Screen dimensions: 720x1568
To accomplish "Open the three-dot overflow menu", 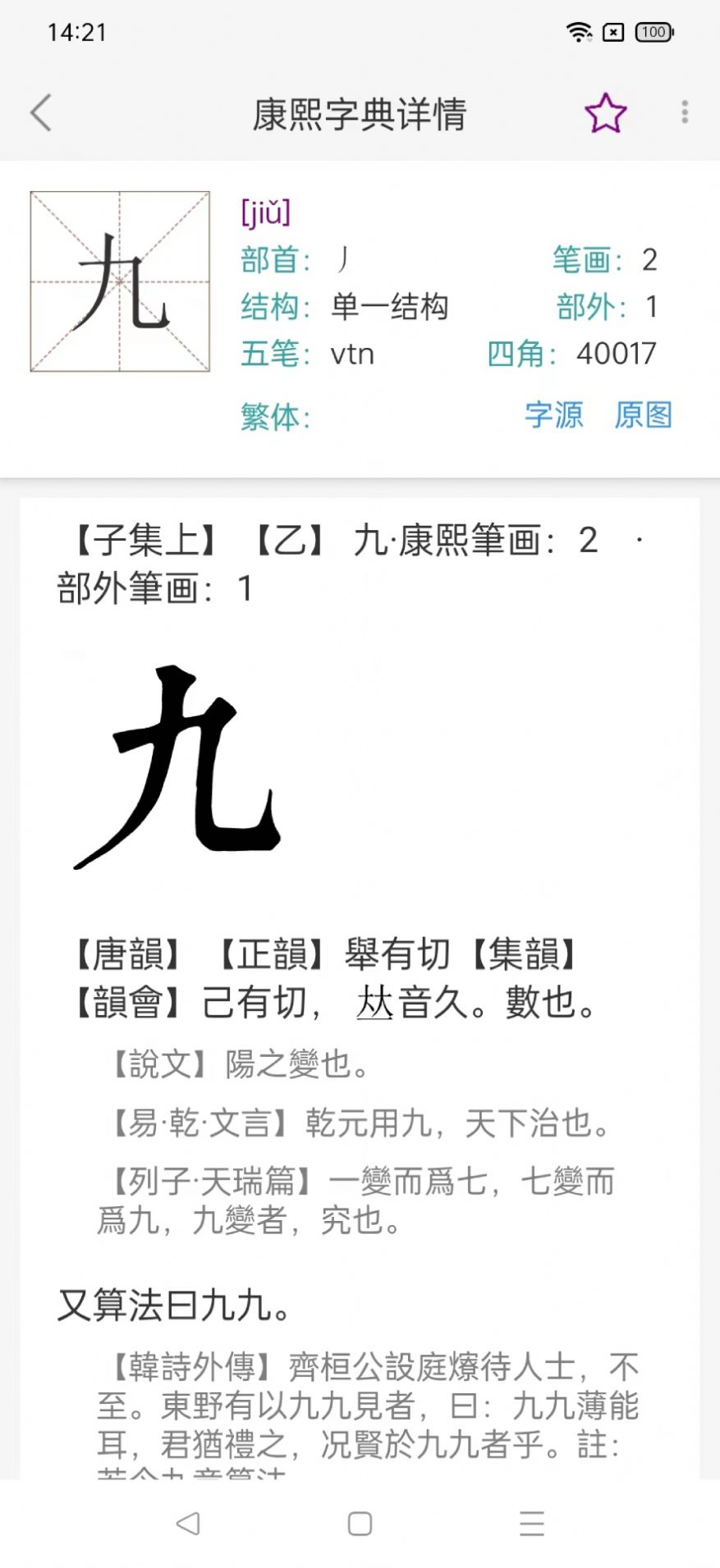I will click(x=684, y=112).
